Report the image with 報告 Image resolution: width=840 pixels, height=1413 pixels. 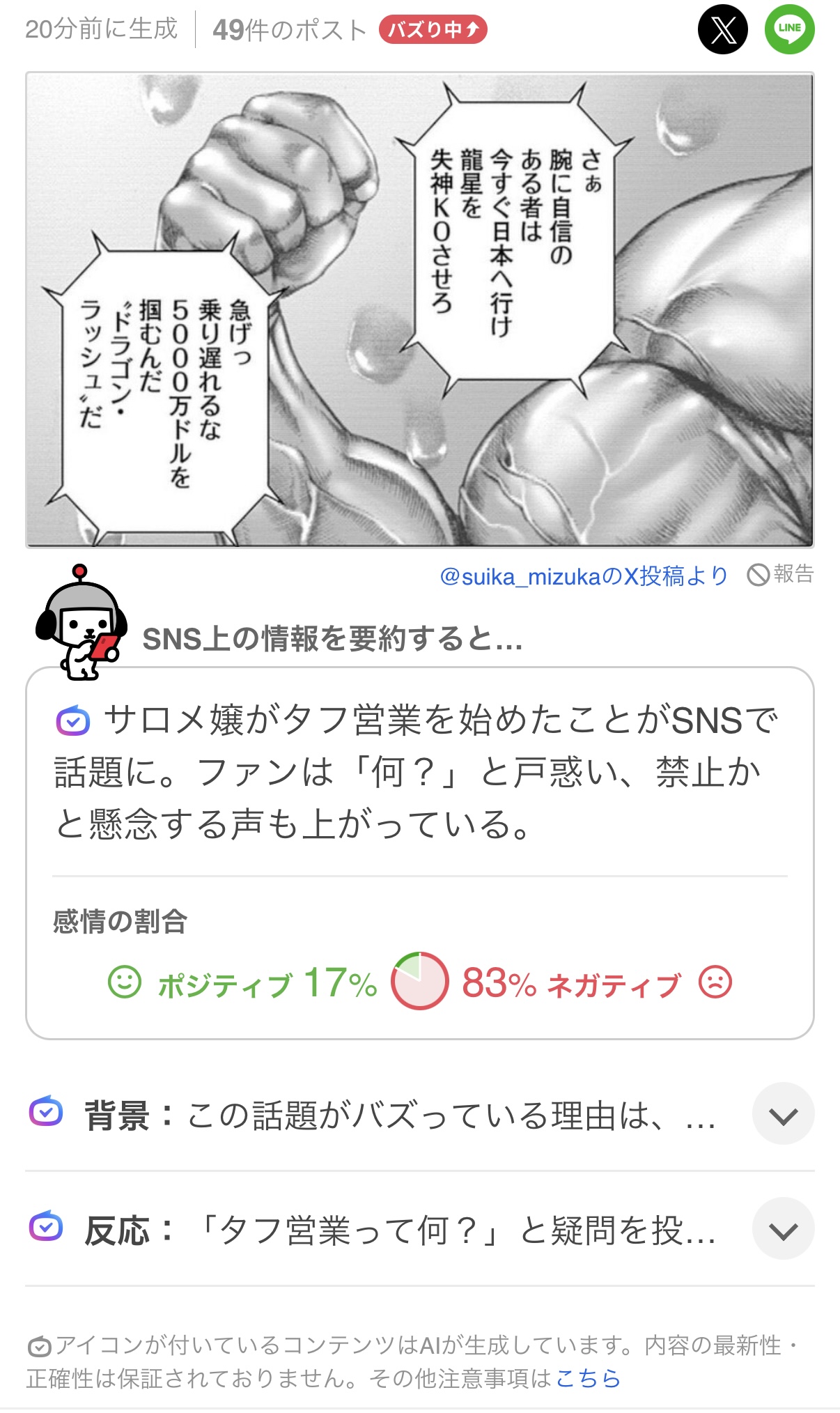tap(780, 575)
